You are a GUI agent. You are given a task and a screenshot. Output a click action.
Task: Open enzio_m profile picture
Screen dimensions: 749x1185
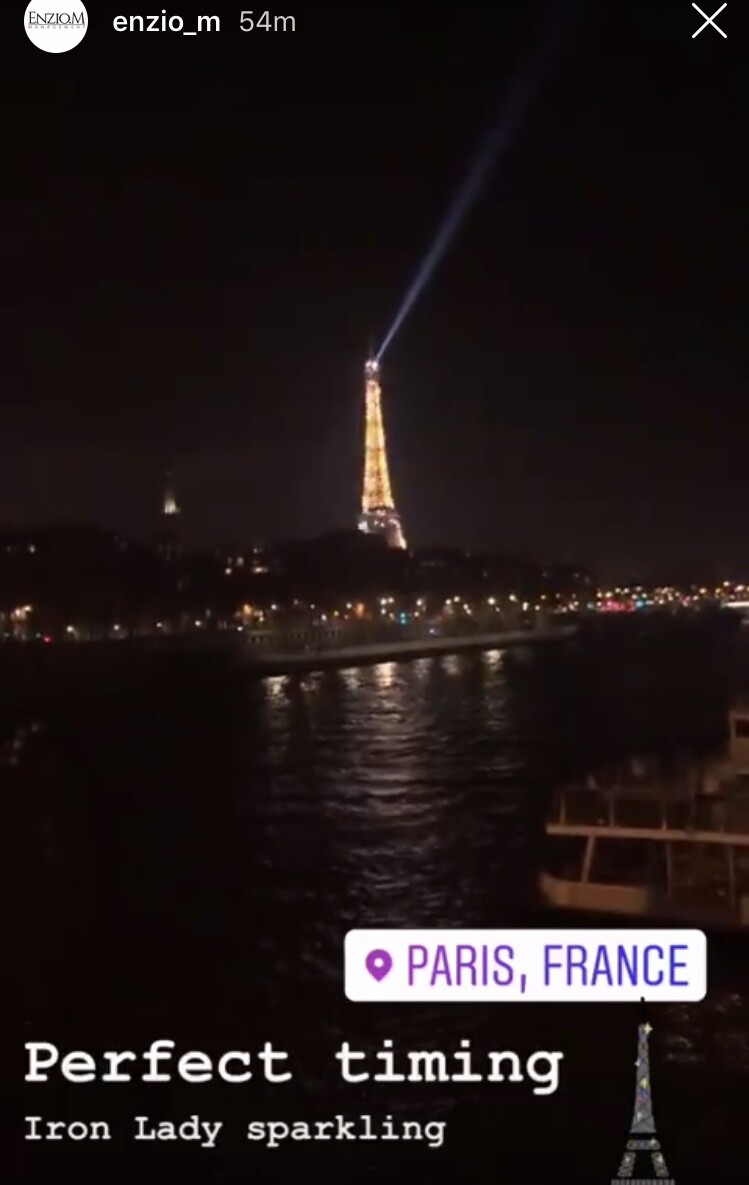point(56,22)
